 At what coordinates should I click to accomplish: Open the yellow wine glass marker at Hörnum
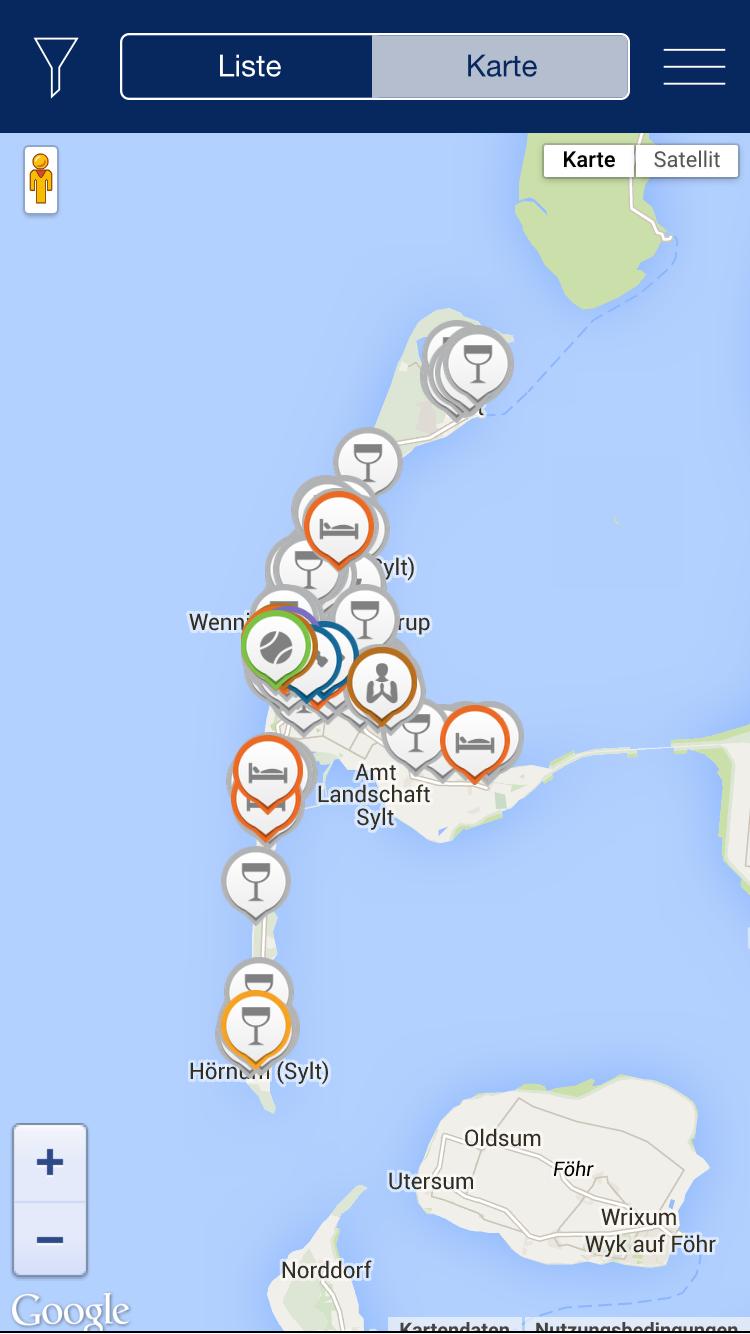click(256, 1025)
